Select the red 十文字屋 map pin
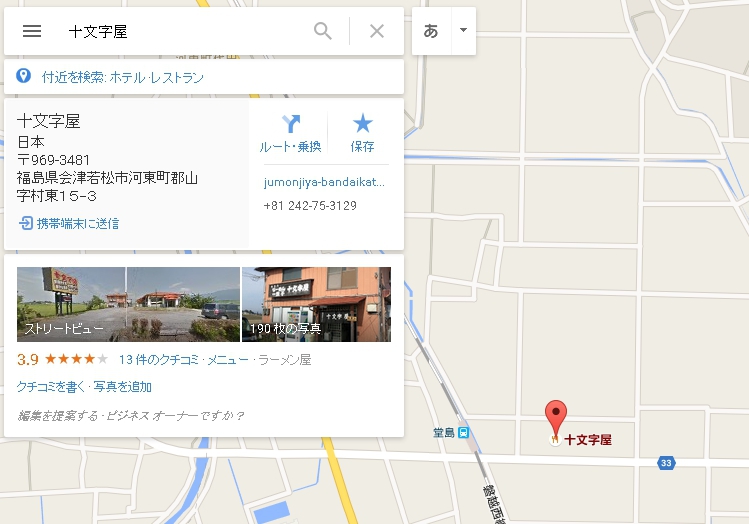 (x=555, y=416)
